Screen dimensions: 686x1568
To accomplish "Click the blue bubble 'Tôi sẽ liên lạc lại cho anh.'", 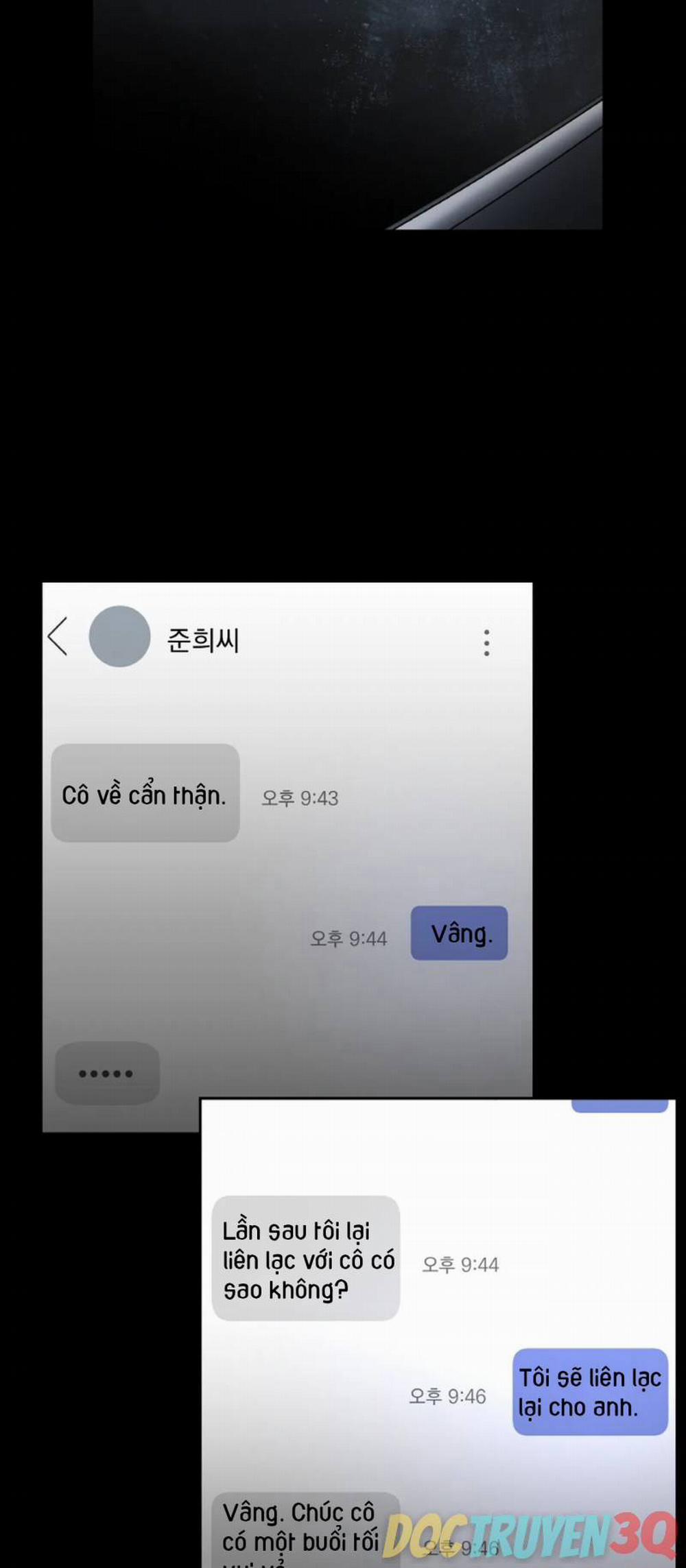I will (x=589, y=1392).
